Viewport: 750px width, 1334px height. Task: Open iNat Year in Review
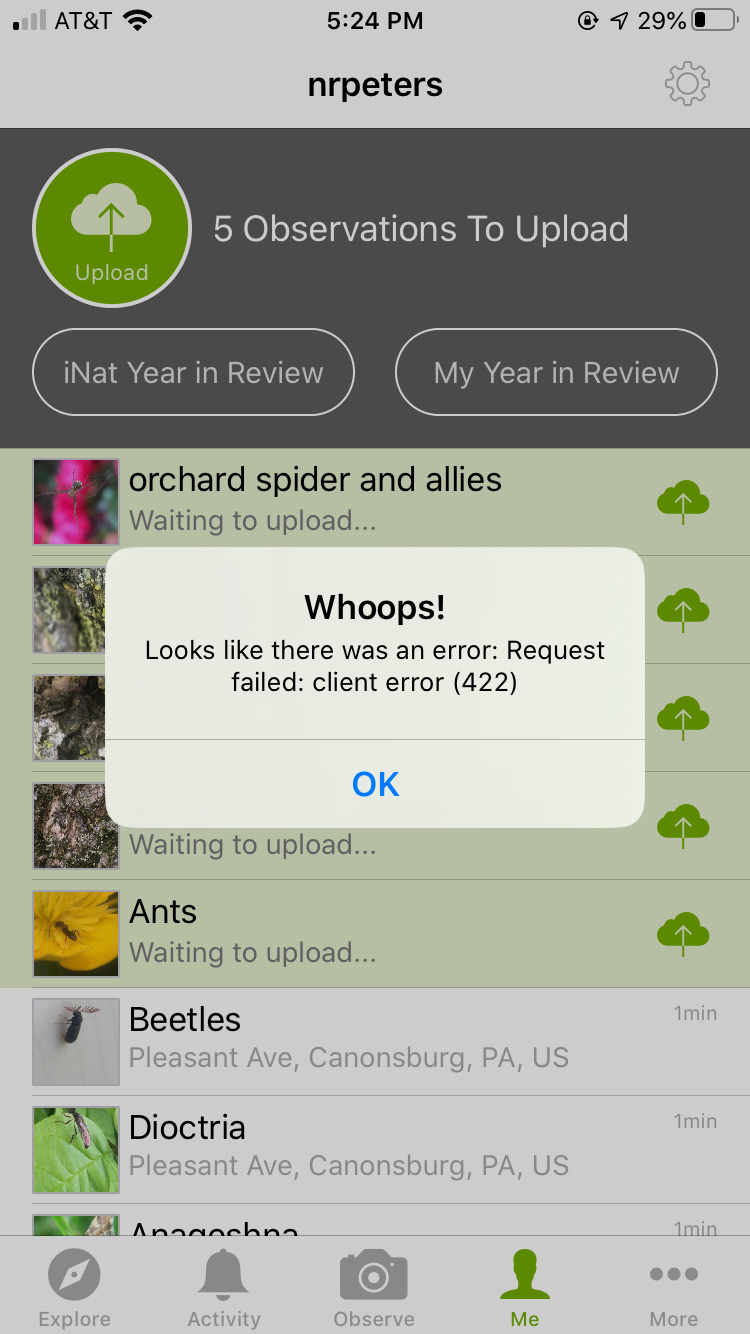coord(193,373)
